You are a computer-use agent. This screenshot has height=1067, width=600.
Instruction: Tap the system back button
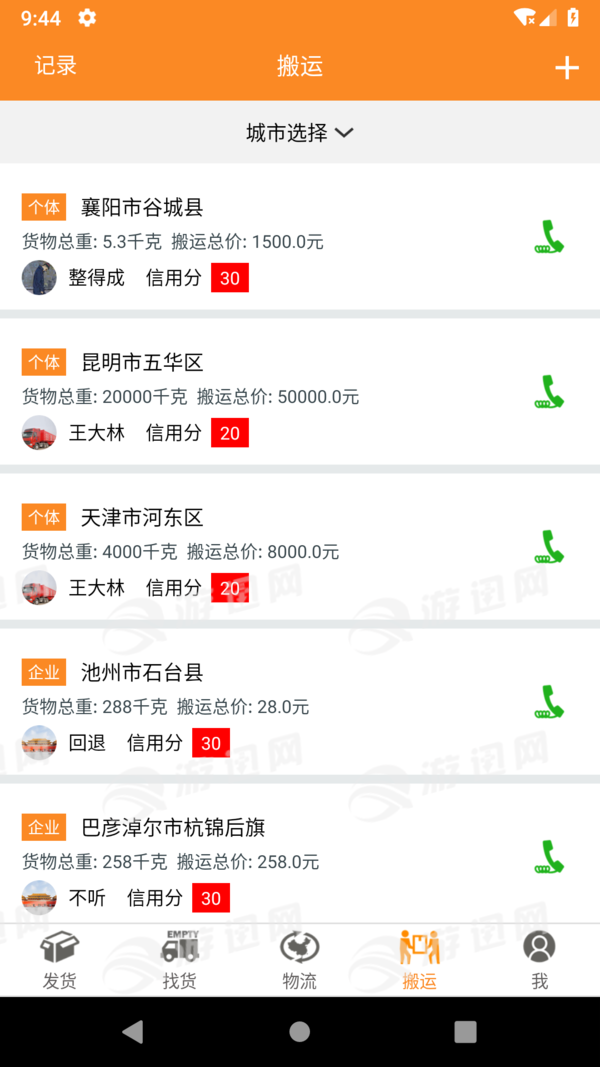coord(133,1032)
